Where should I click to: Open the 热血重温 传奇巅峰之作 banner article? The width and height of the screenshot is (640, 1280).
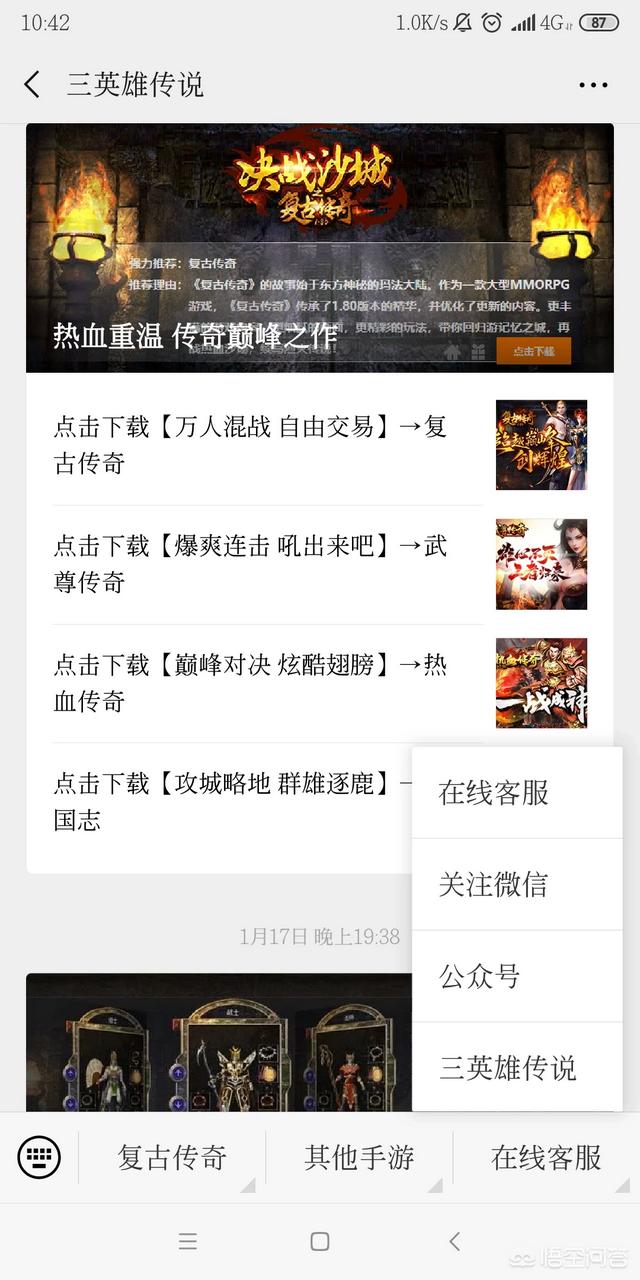pos(319,248)
